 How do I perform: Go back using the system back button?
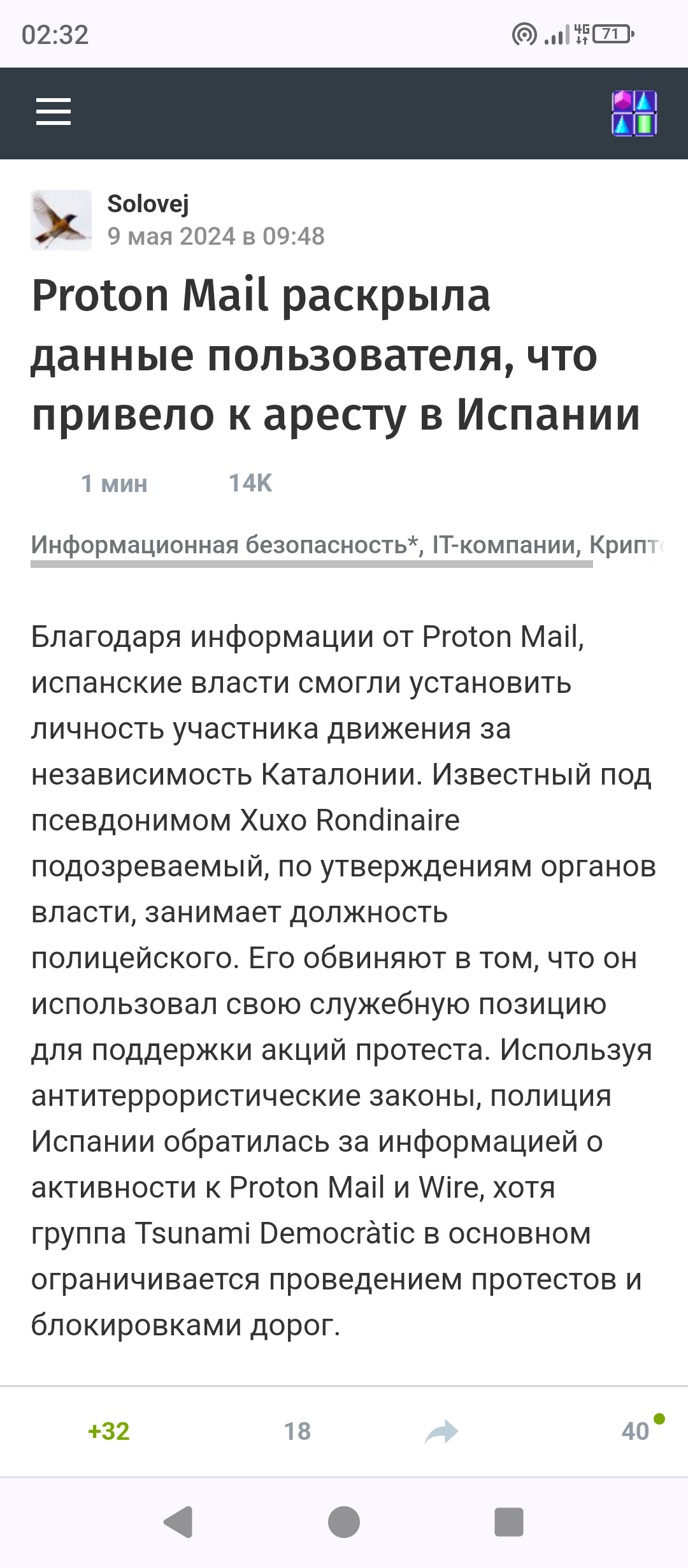click(x=179, y=1522)
